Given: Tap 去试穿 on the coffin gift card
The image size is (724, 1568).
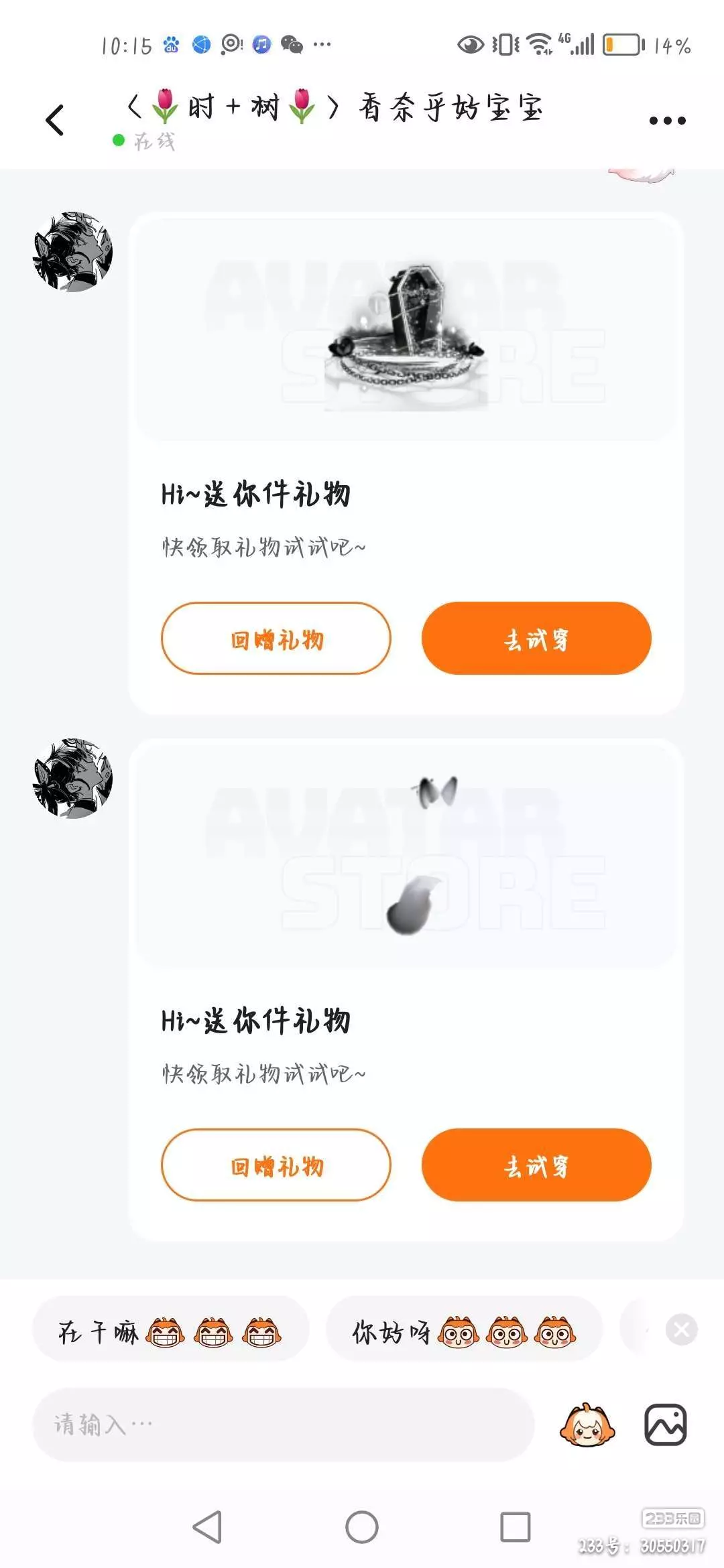Looking at the screenshot, I should [536, 639].
